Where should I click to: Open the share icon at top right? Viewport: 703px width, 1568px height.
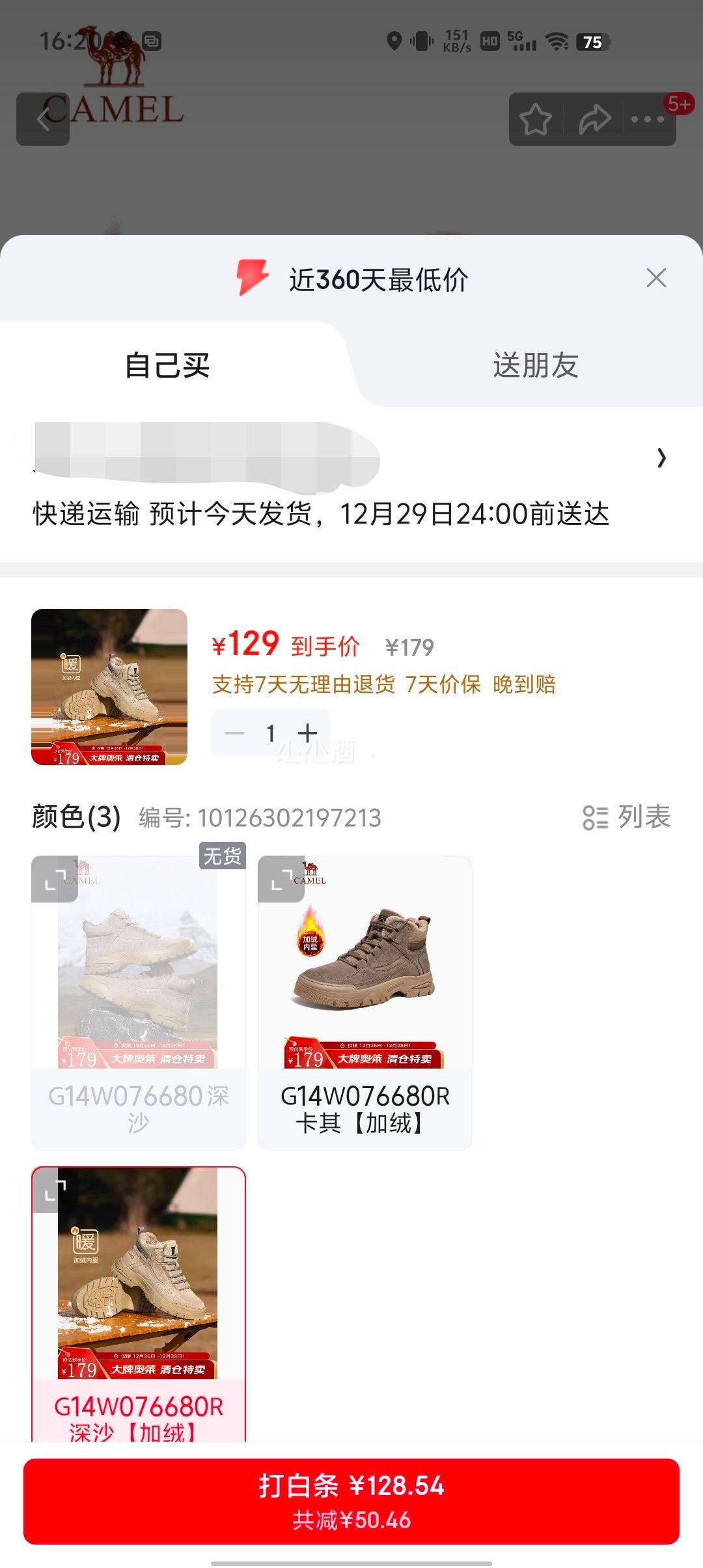(x=594, y=119)
